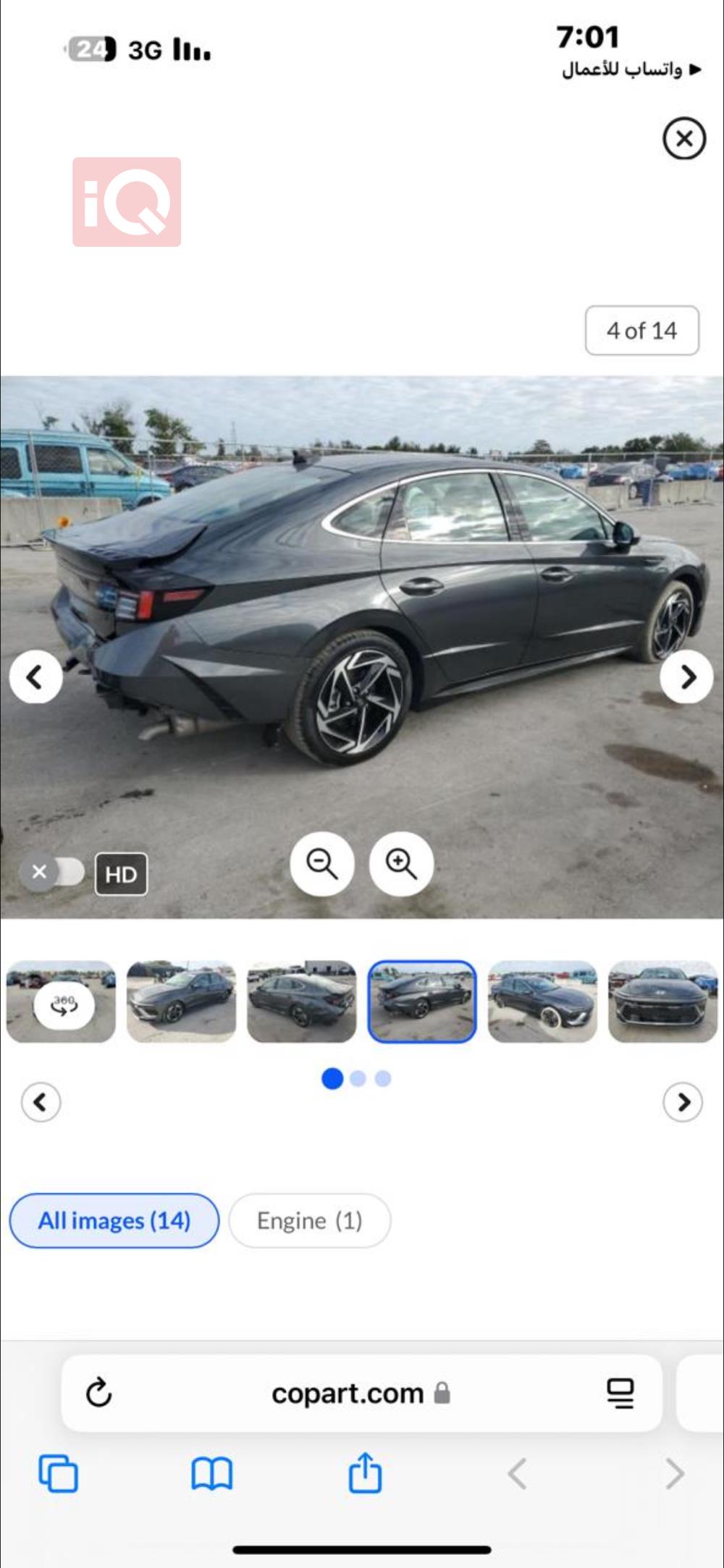Edit the copart.com address bar
This screenshot has width=724, height=1568.
(348, 1394)
